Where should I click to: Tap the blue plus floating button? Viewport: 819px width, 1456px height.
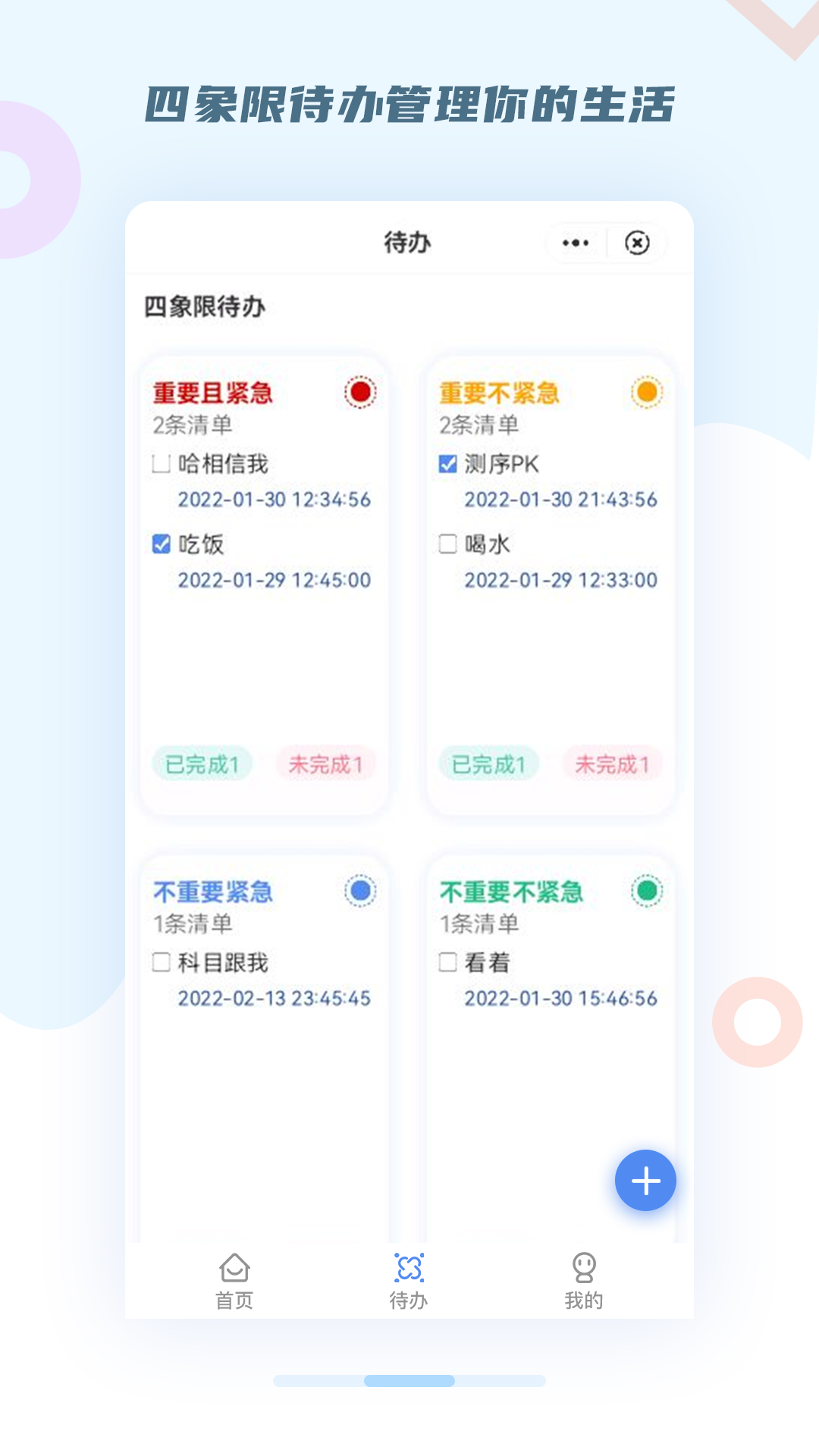coord(645,1180)
